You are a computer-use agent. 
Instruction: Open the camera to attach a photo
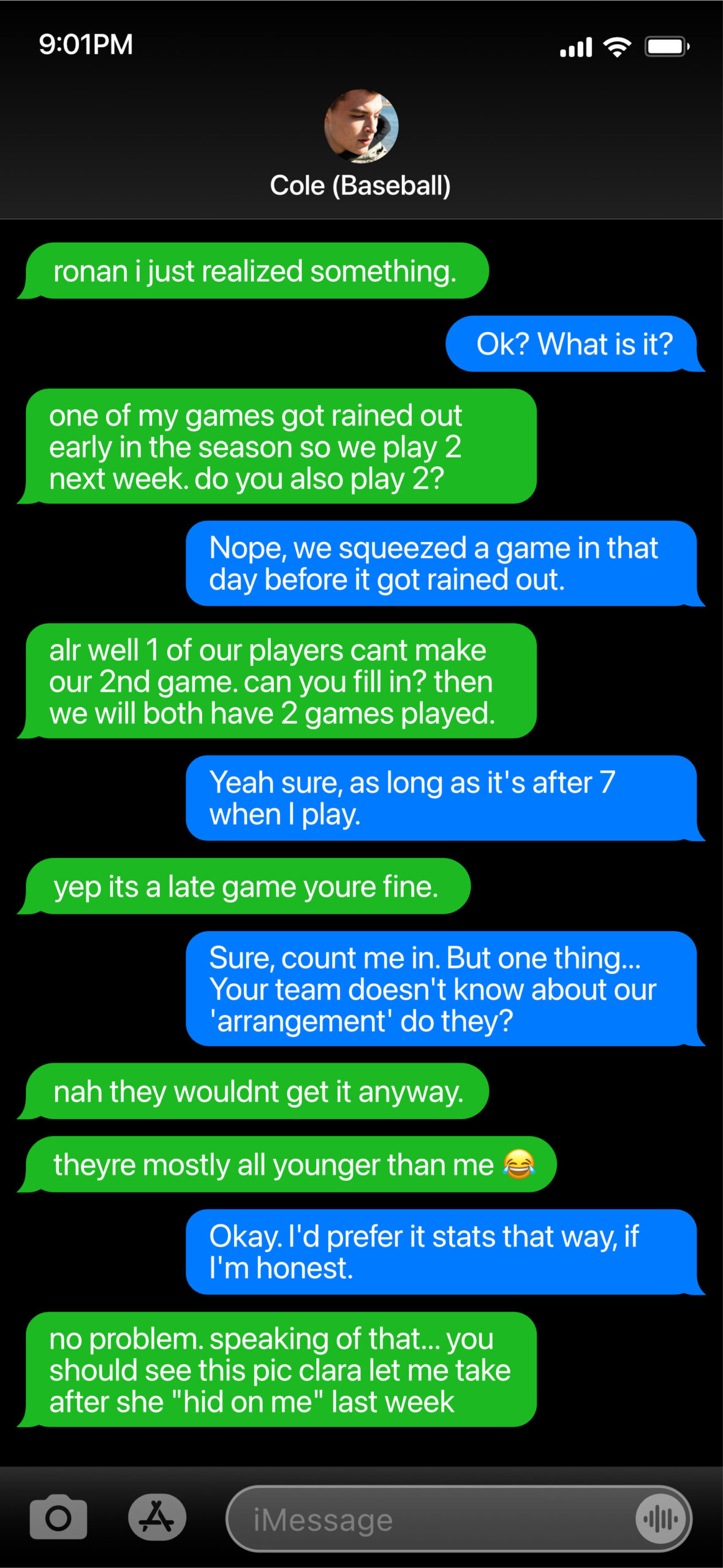(58, 1518)
